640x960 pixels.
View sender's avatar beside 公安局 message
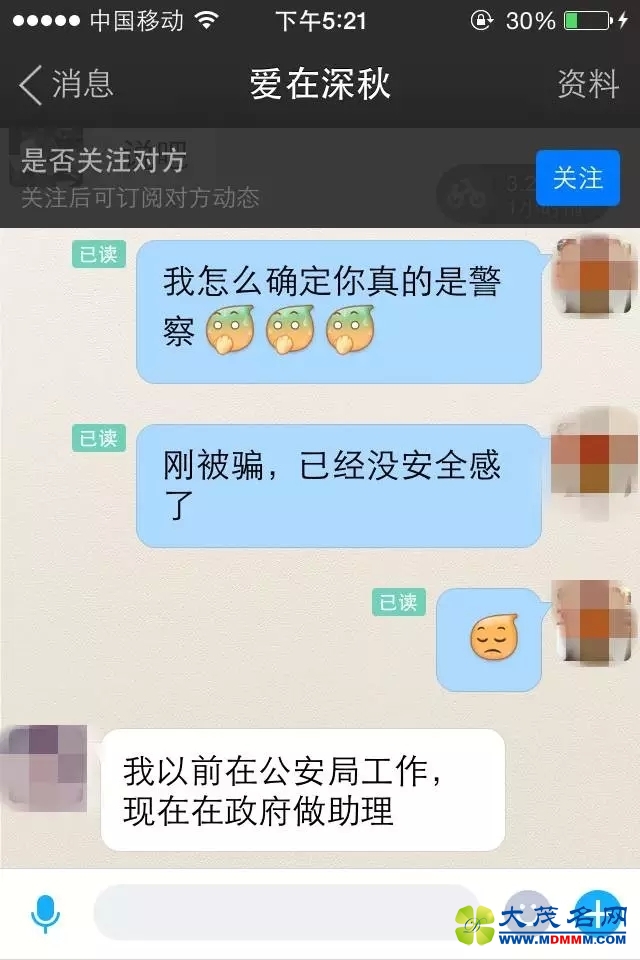(x=47, y=768)
